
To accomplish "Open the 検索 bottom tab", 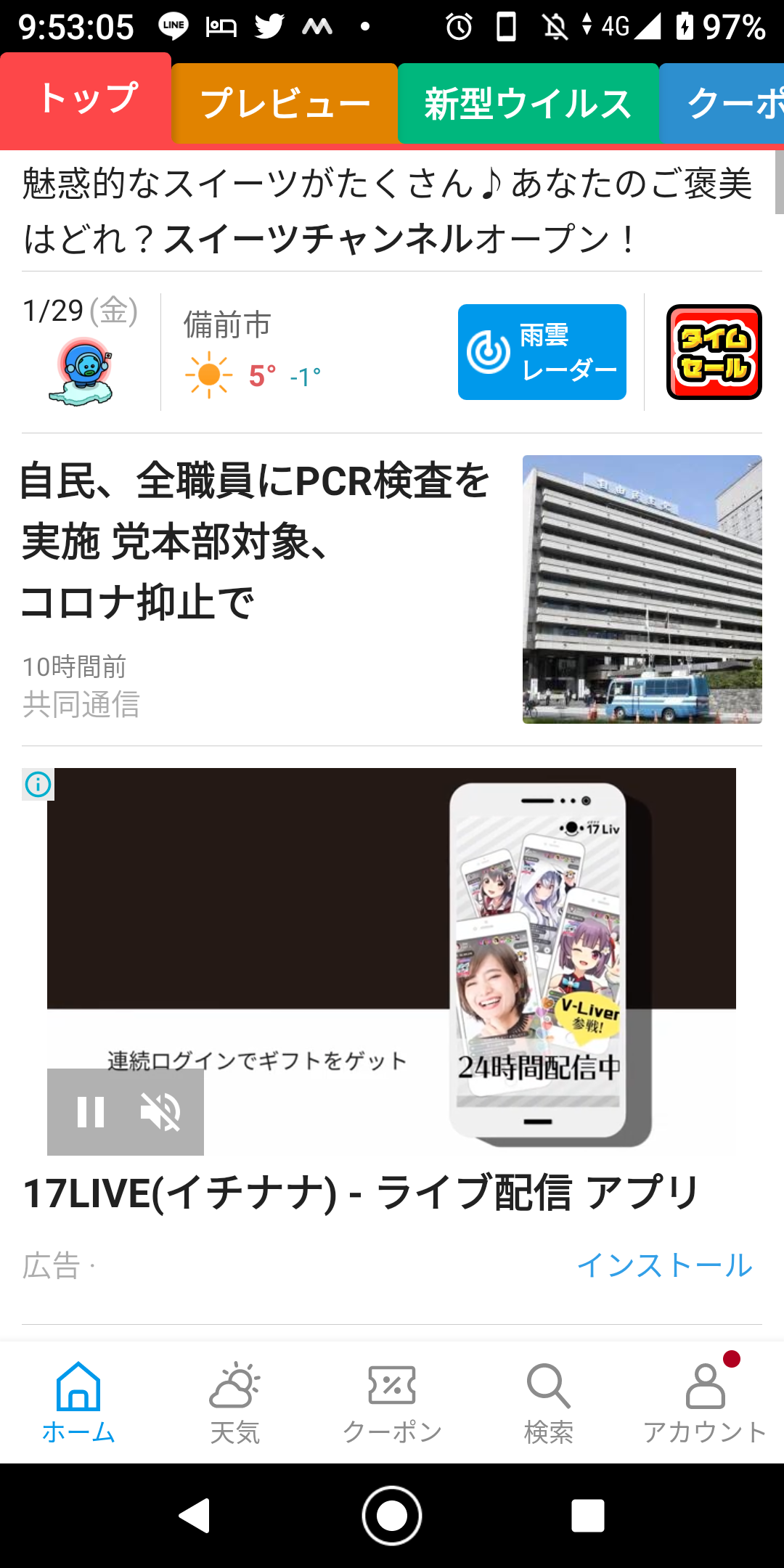I will click(x=549, y=1402).
